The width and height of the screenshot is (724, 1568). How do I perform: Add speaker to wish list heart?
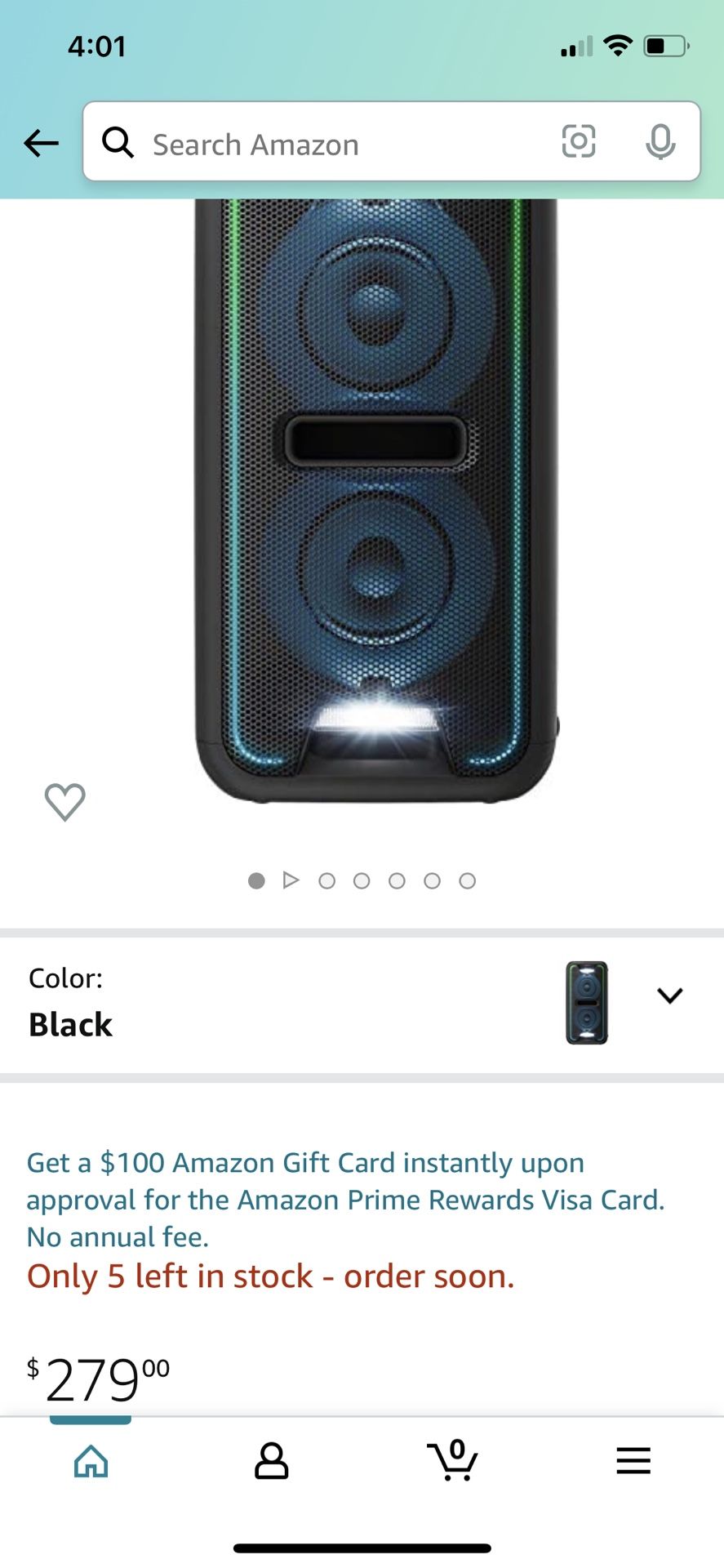pyautogui.click(x=64, y=801)
